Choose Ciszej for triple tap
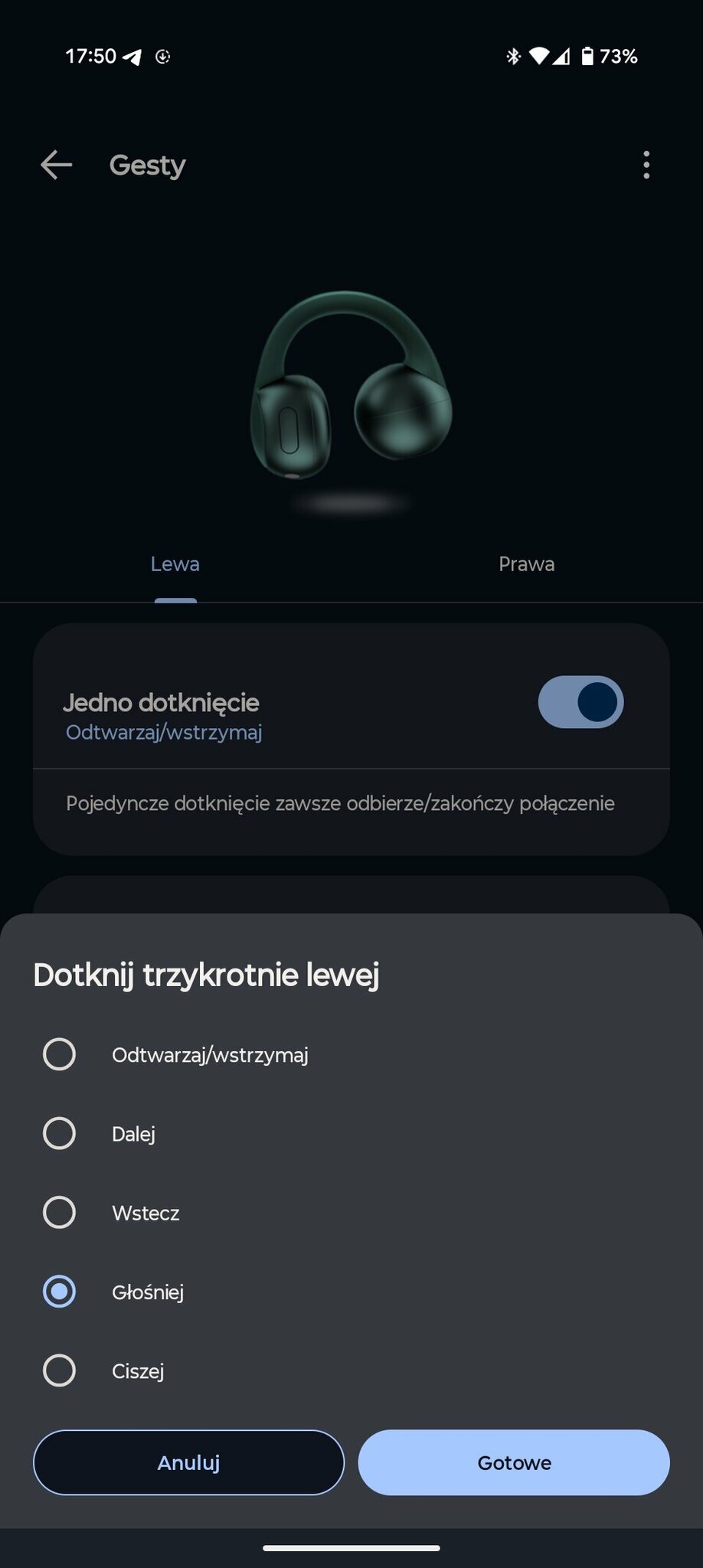This screenshot has height=1568, width=703. coord(59,1370)
